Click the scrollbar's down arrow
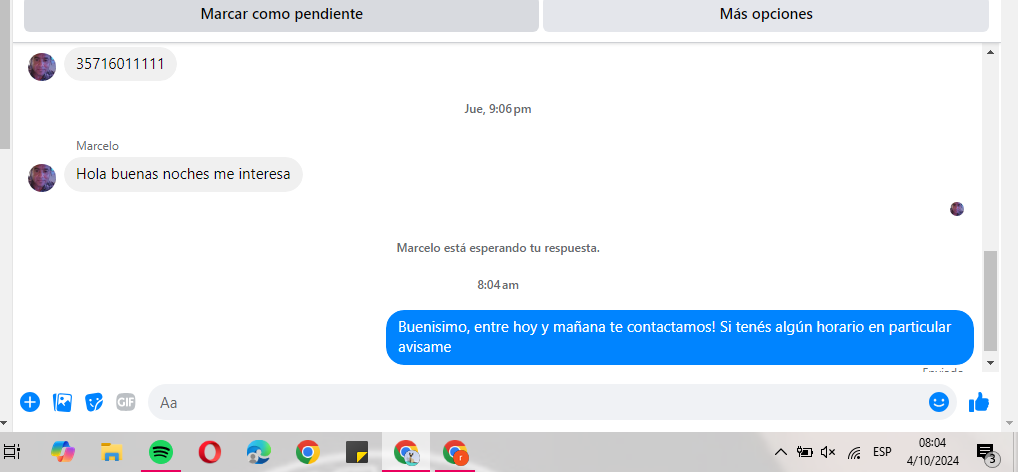Screen dimensions: 1018x472 [x=991, y=362]
